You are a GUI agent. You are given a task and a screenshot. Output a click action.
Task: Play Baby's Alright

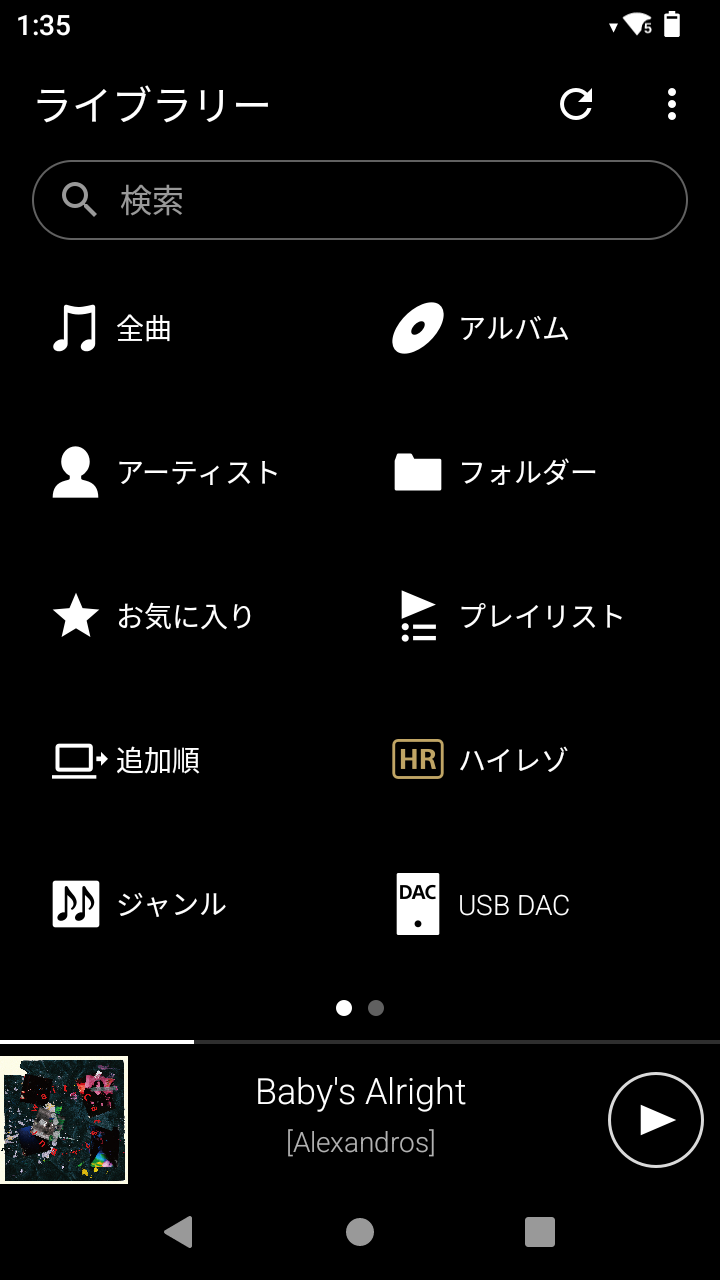tap(656, 1120)
